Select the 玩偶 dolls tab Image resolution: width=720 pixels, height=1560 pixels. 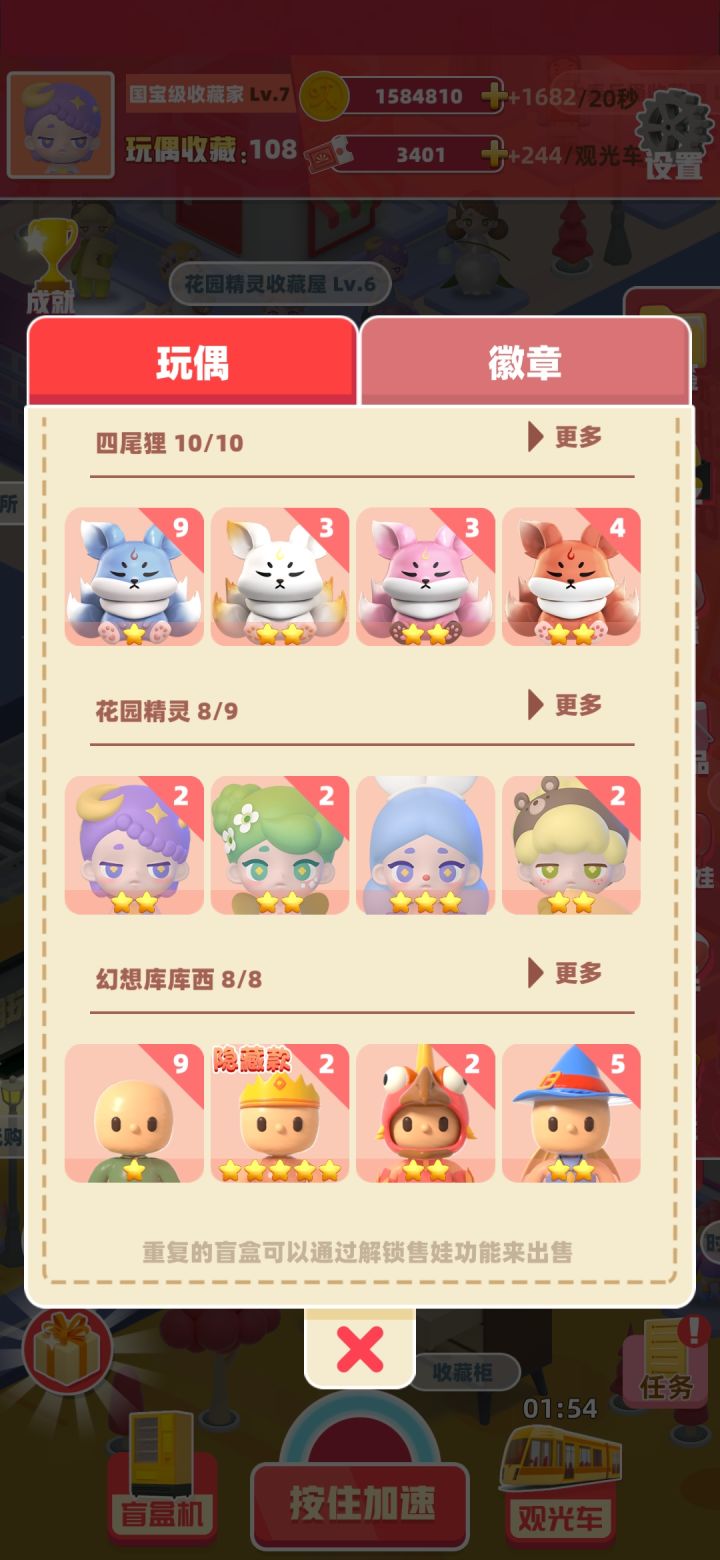pyautogui.click(x=192, y=360)
